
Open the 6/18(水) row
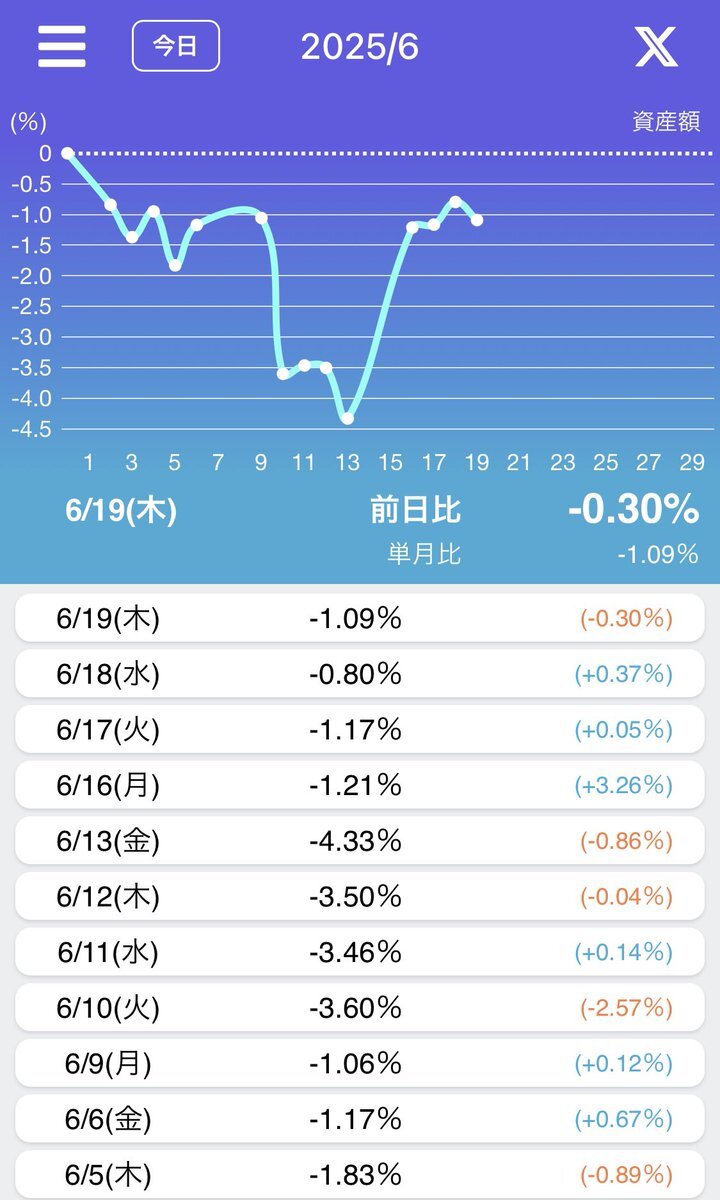360,674
